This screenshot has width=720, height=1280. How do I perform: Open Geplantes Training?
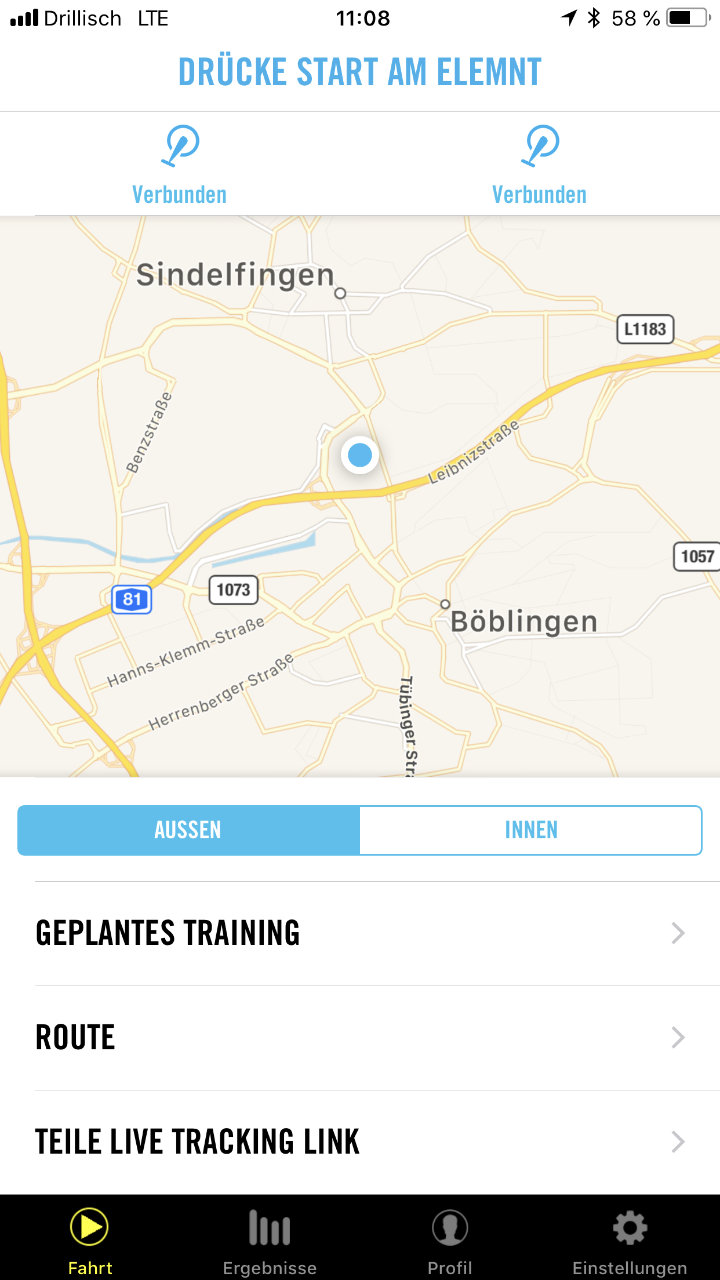point(360,933)
